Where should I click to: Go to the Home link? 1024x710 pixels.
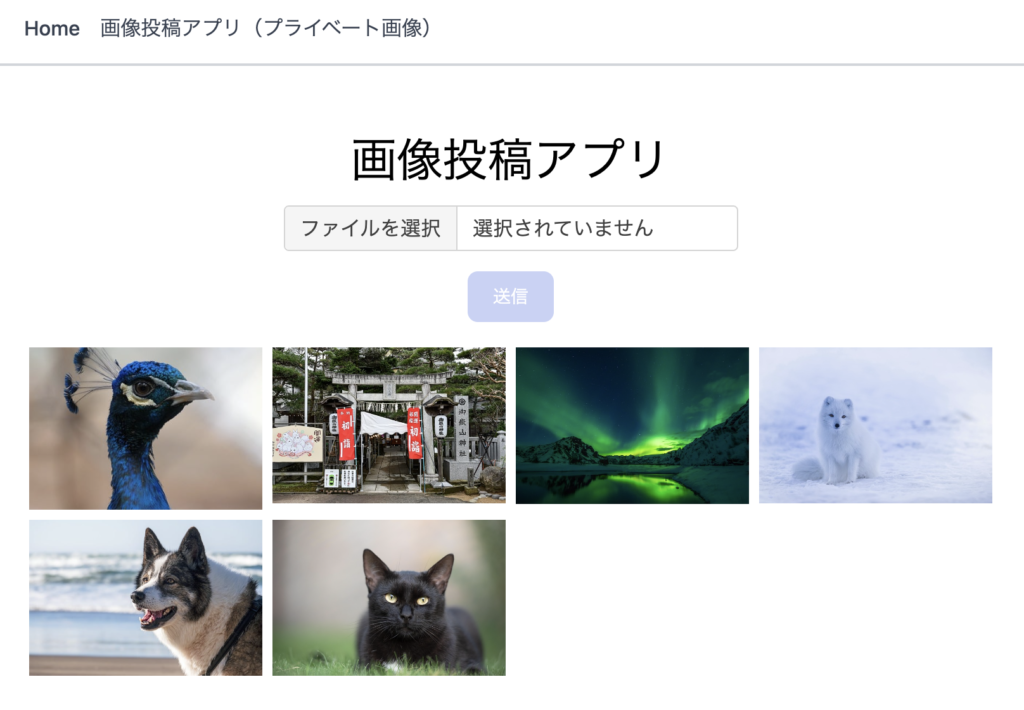coord(52,29)
